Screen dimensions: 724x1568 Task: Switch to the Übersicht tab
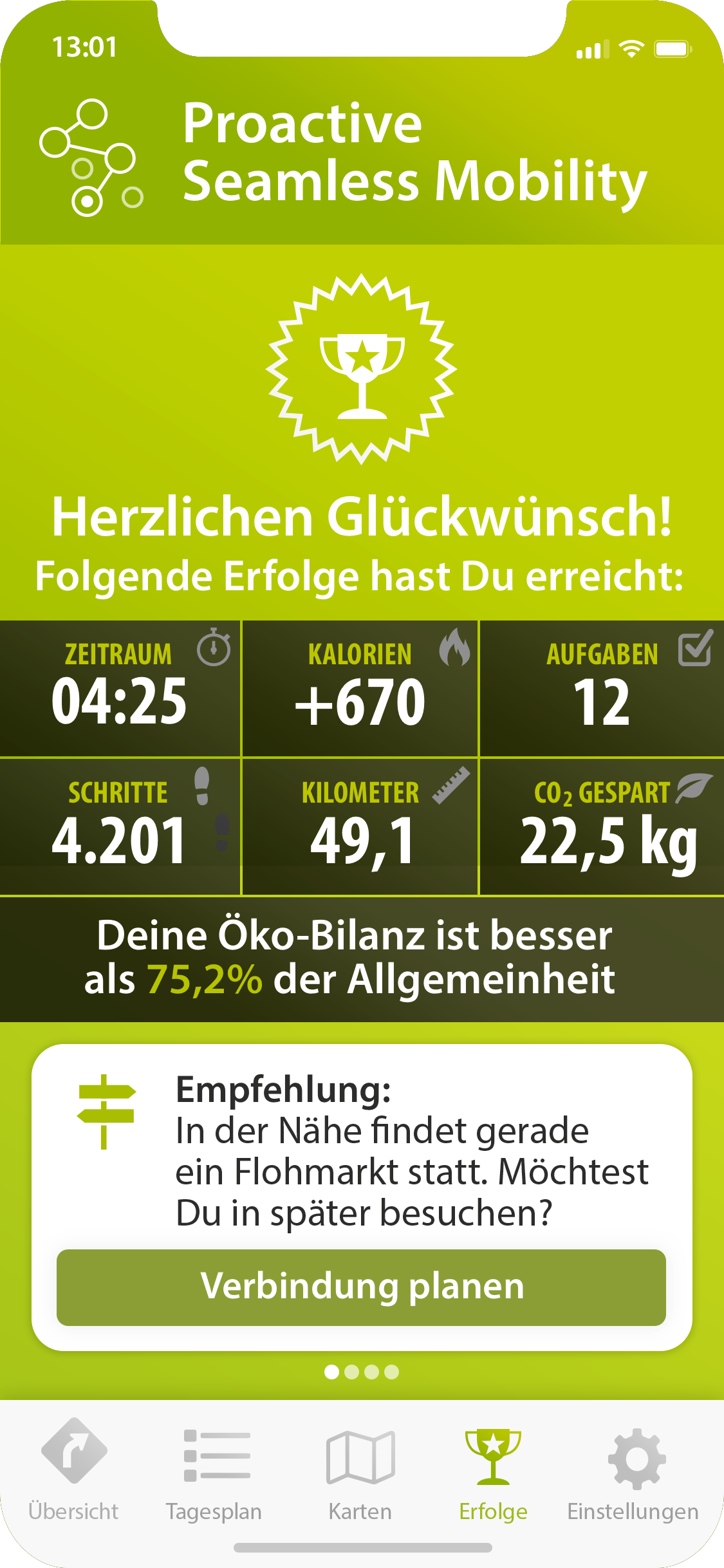coord(73,1469)
